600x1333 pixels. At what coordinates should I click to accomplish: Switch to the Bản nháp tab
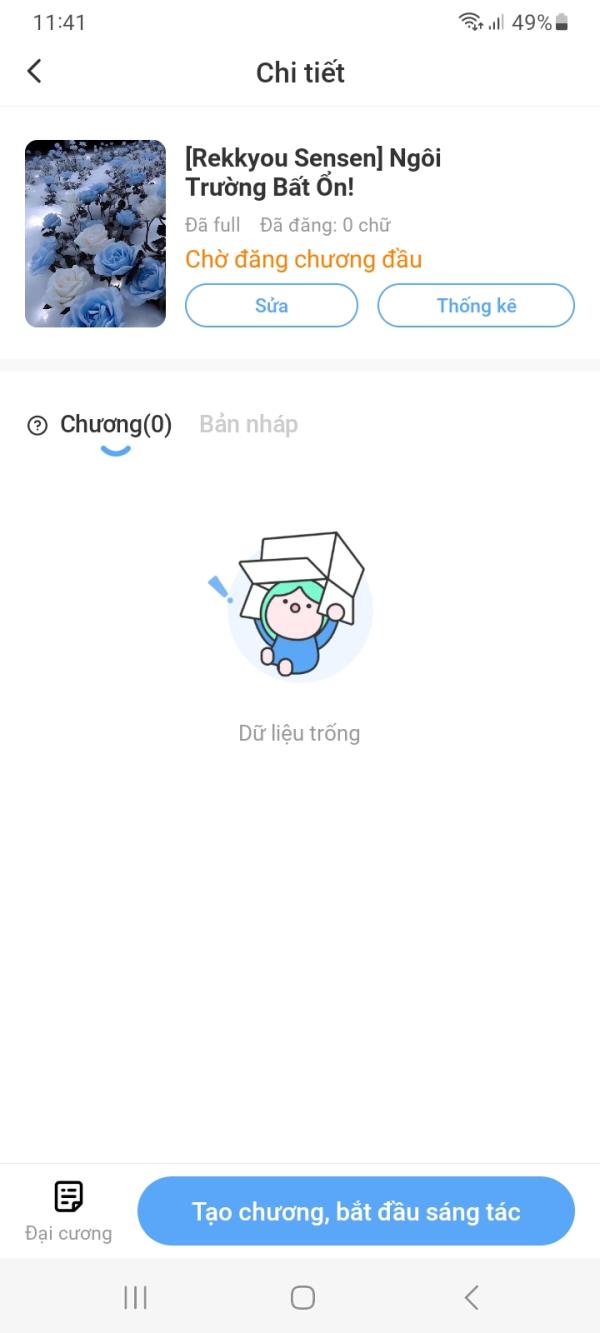(248, 424)
